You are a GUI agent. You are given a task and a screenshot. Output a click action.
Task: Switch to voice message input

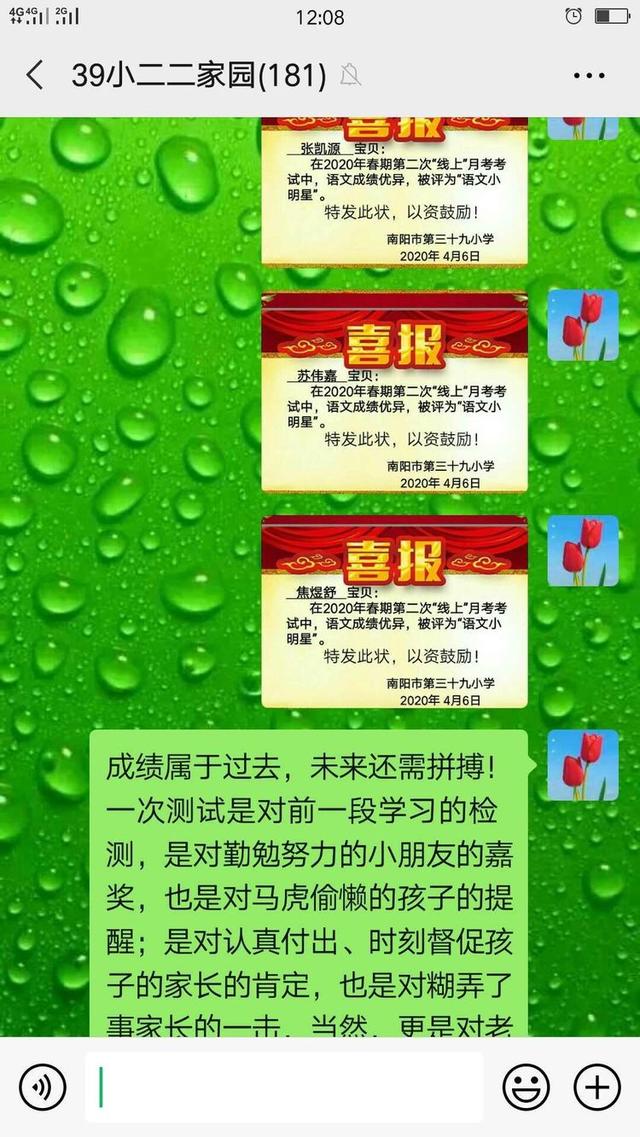tap(42, 1086)
